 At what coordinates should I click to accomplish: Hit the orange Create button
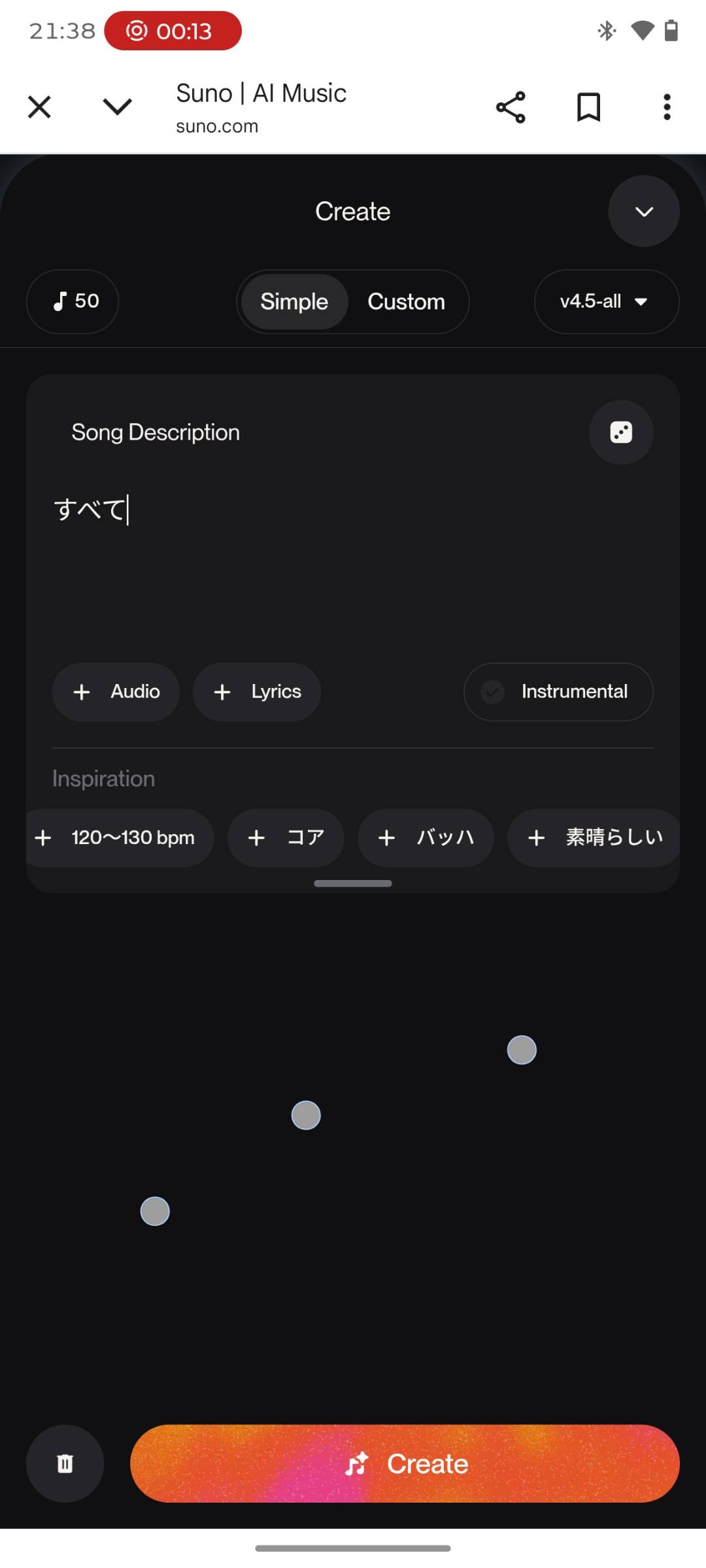click(x=405, y=1463)
